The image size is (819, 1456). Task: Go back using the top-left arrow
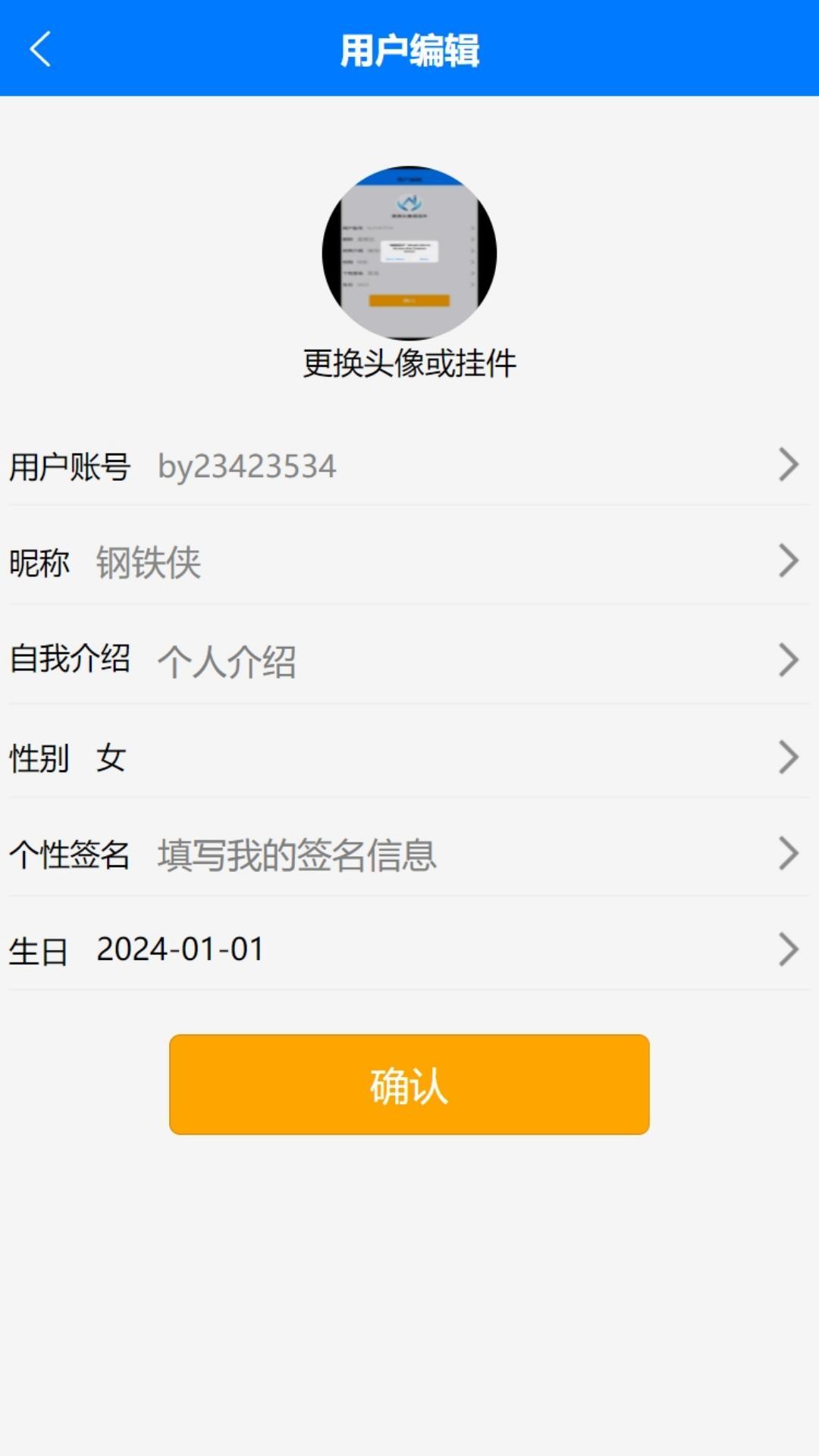point(40,49)
